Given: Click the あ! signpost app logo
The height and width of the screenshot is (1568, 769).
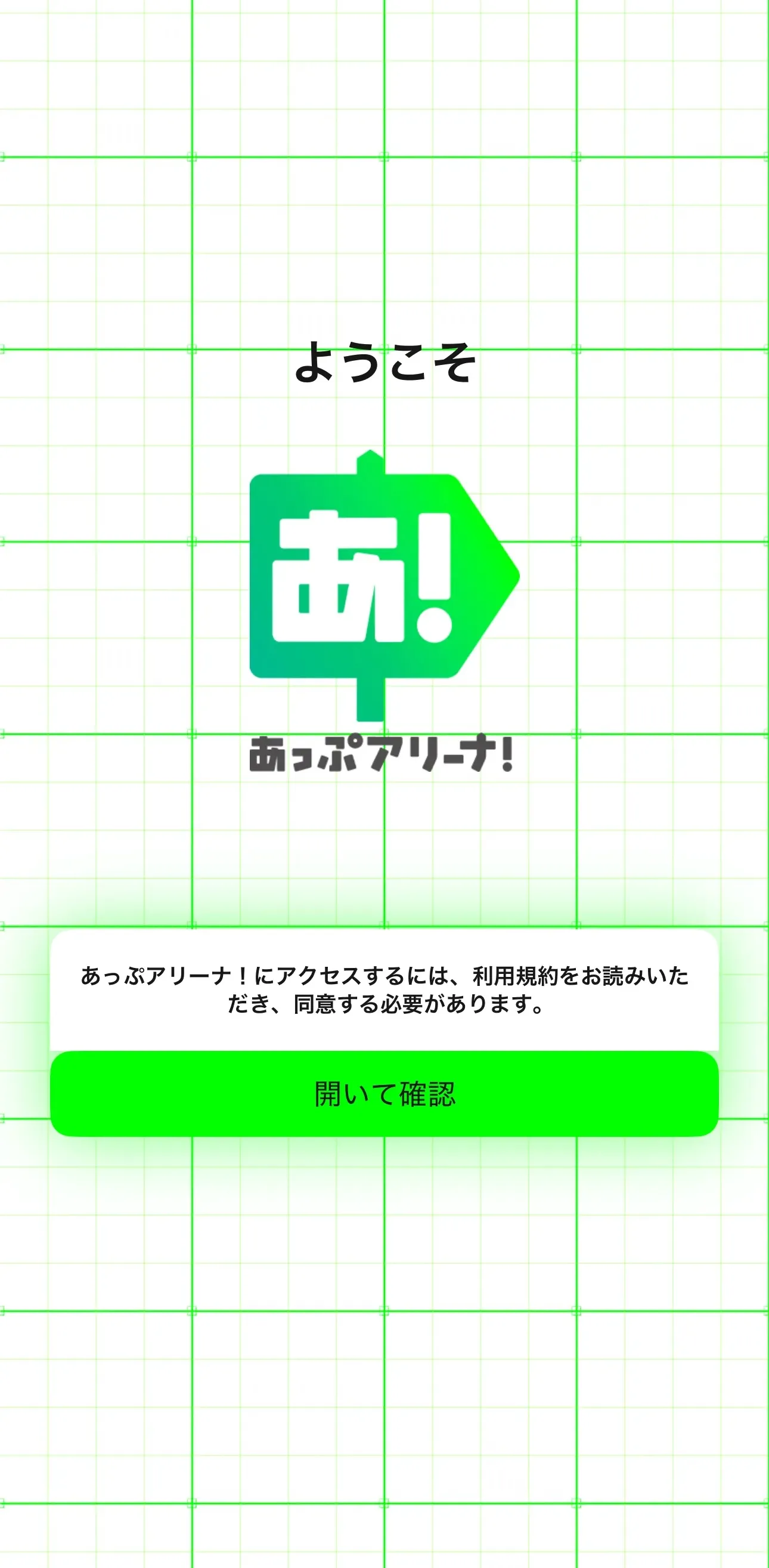Looking at the screenshot, I should pos(384,579).
